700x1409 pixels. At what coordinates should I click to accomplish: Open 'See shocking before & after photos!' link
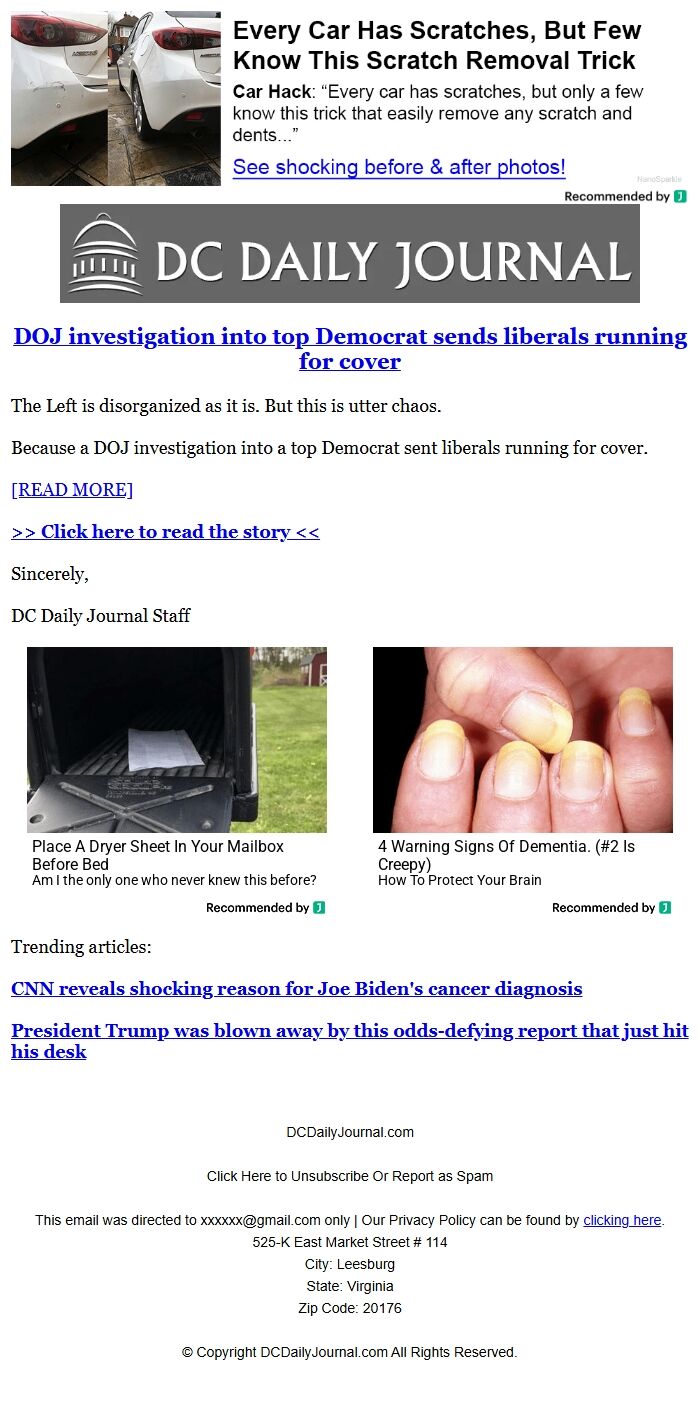pyautogui.click(x=399, y=167)
